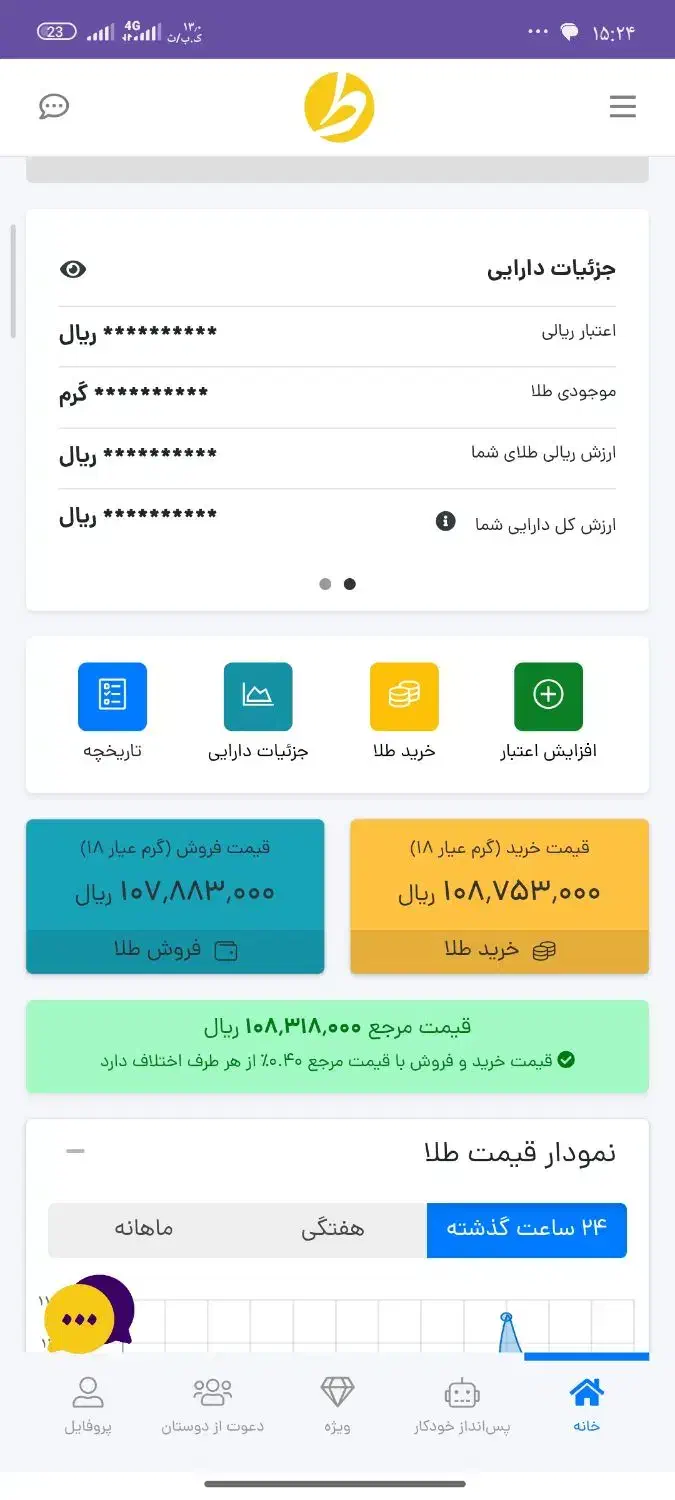Select the ۲۴ ساعت گذشته chart range
The width and height of the screenshot is (675, 1500).
[x=526, y=1229]
